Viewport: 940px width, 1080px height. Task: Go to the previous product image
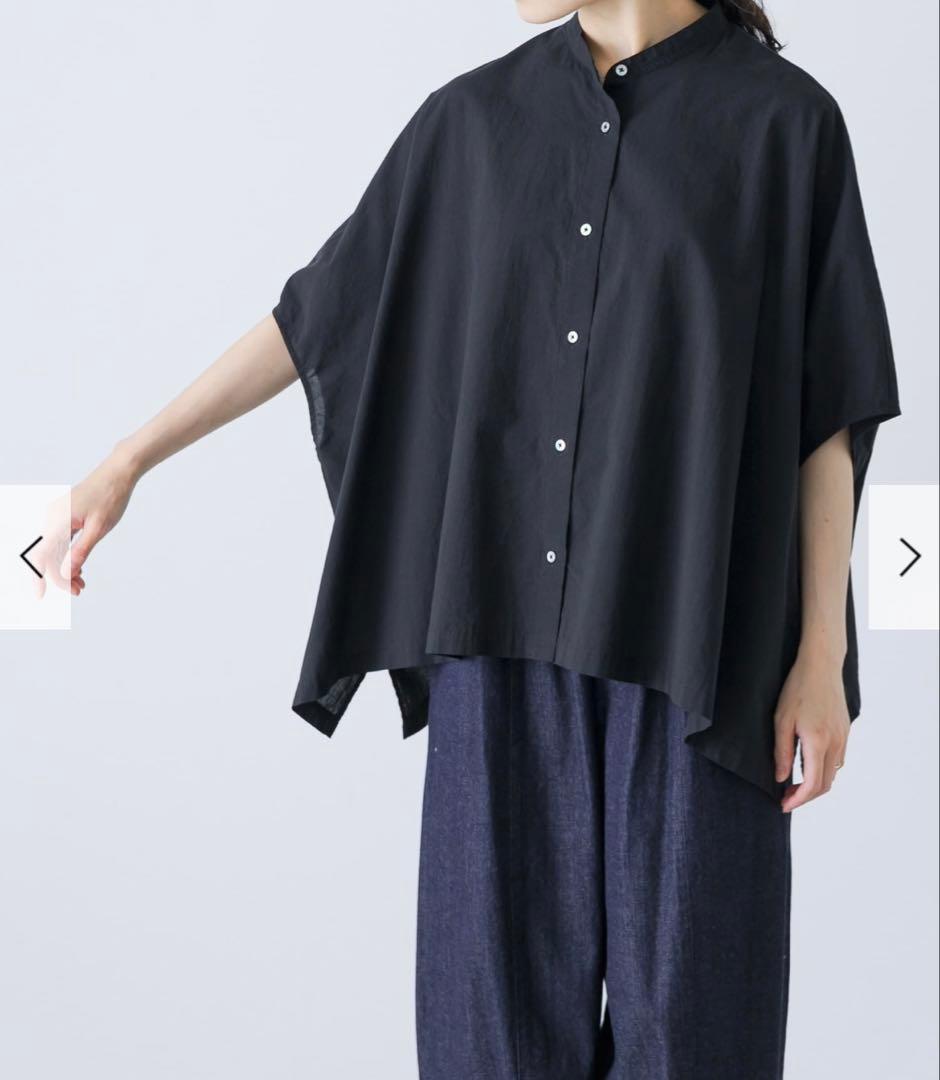[x=33, y=557]
